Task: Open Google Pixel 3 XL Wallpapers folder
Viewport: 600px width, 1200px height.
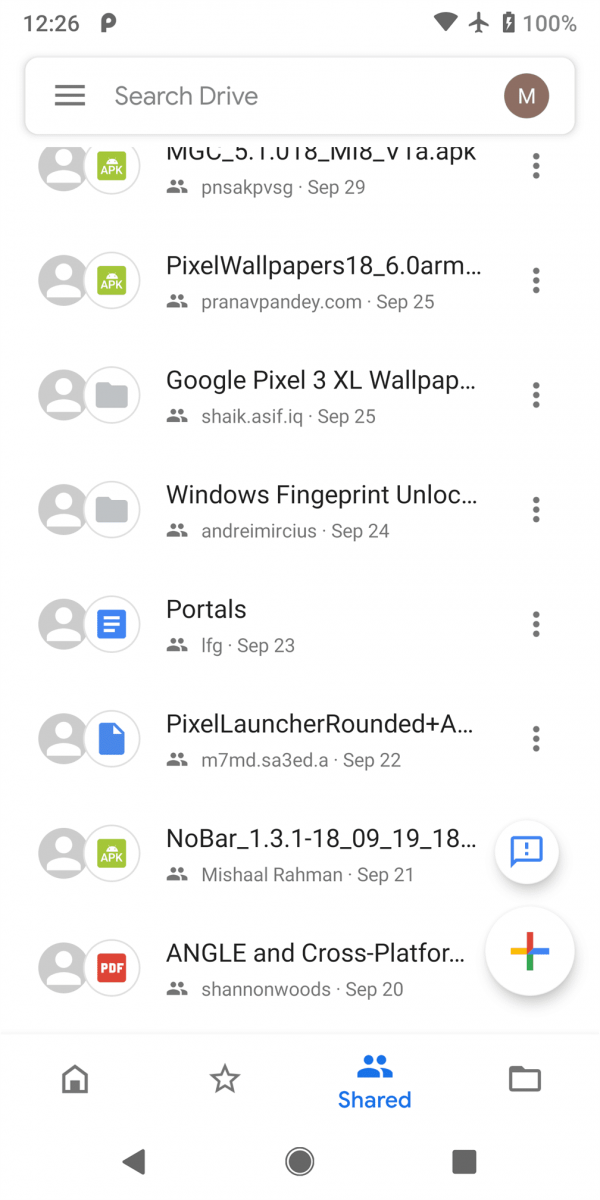Action: point(300,396)
